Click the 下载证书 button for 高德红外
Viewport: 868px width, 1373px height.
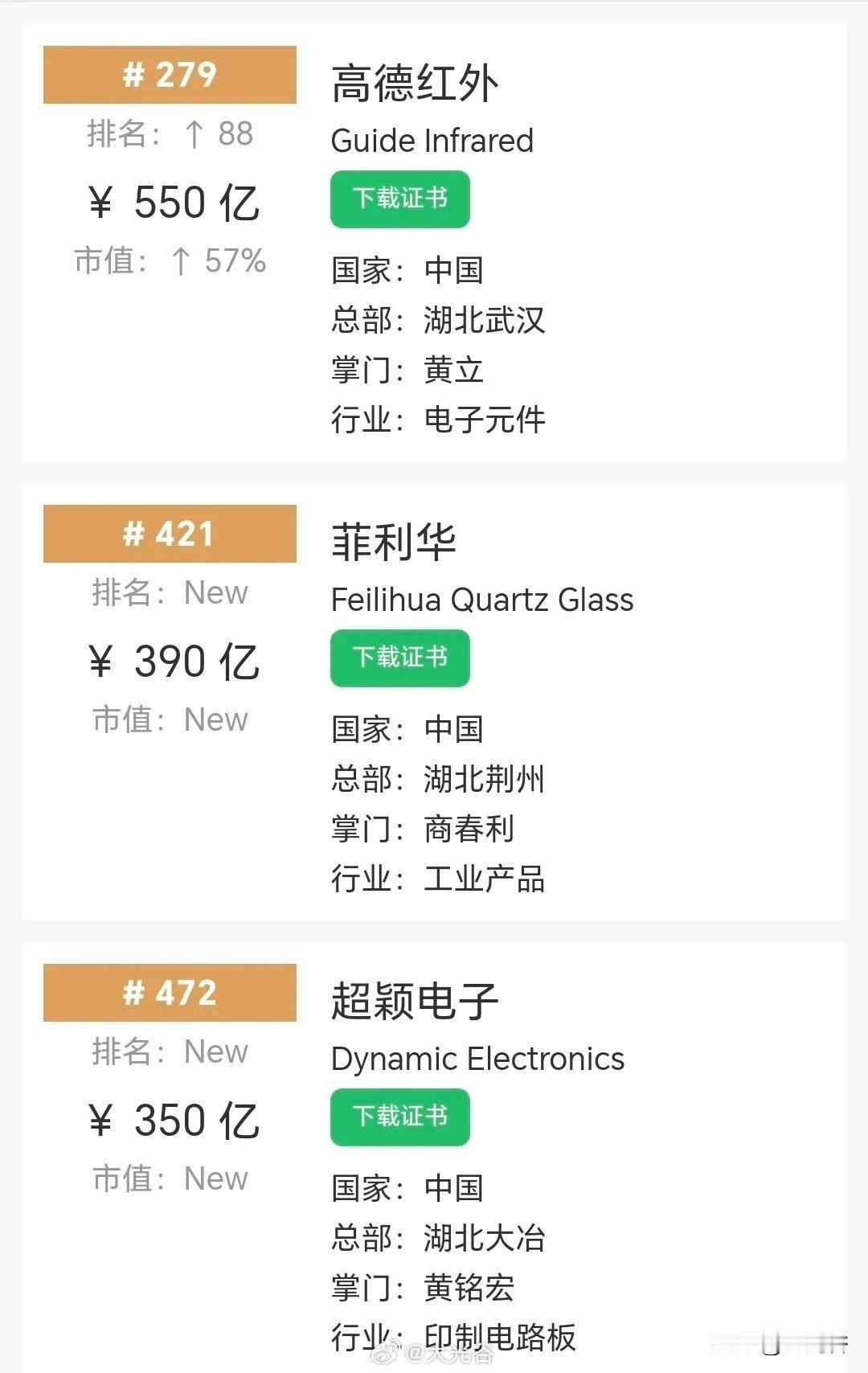[399, 199]
